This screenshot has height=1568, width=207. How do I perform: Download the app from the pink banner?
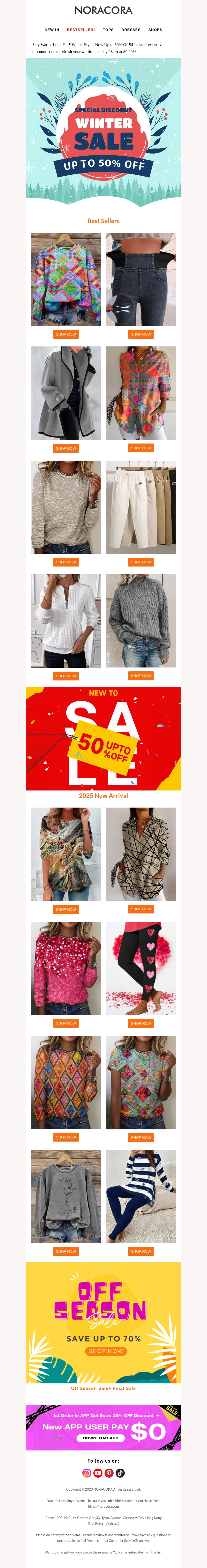(100, 1438)
